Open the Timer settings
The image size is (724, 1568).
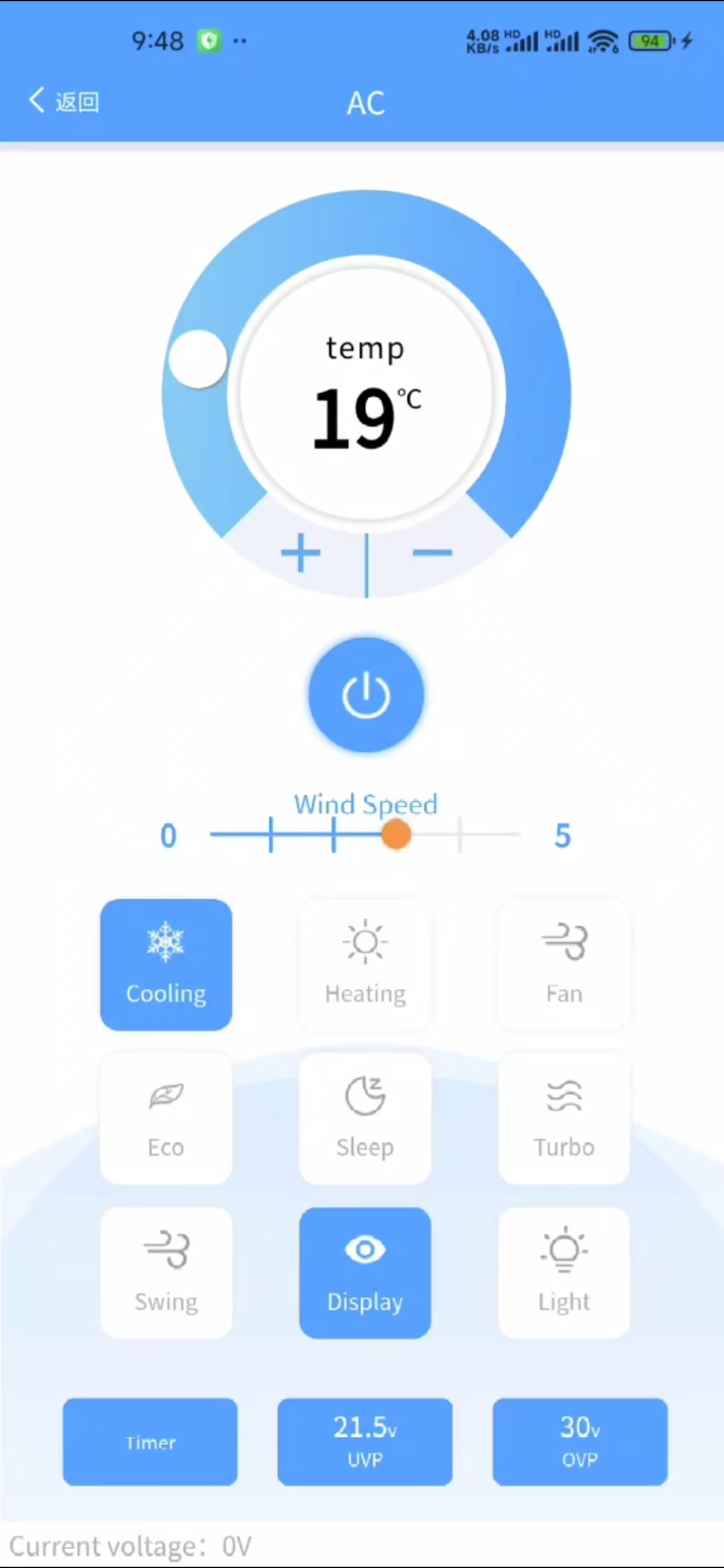tap(151, 1441)
